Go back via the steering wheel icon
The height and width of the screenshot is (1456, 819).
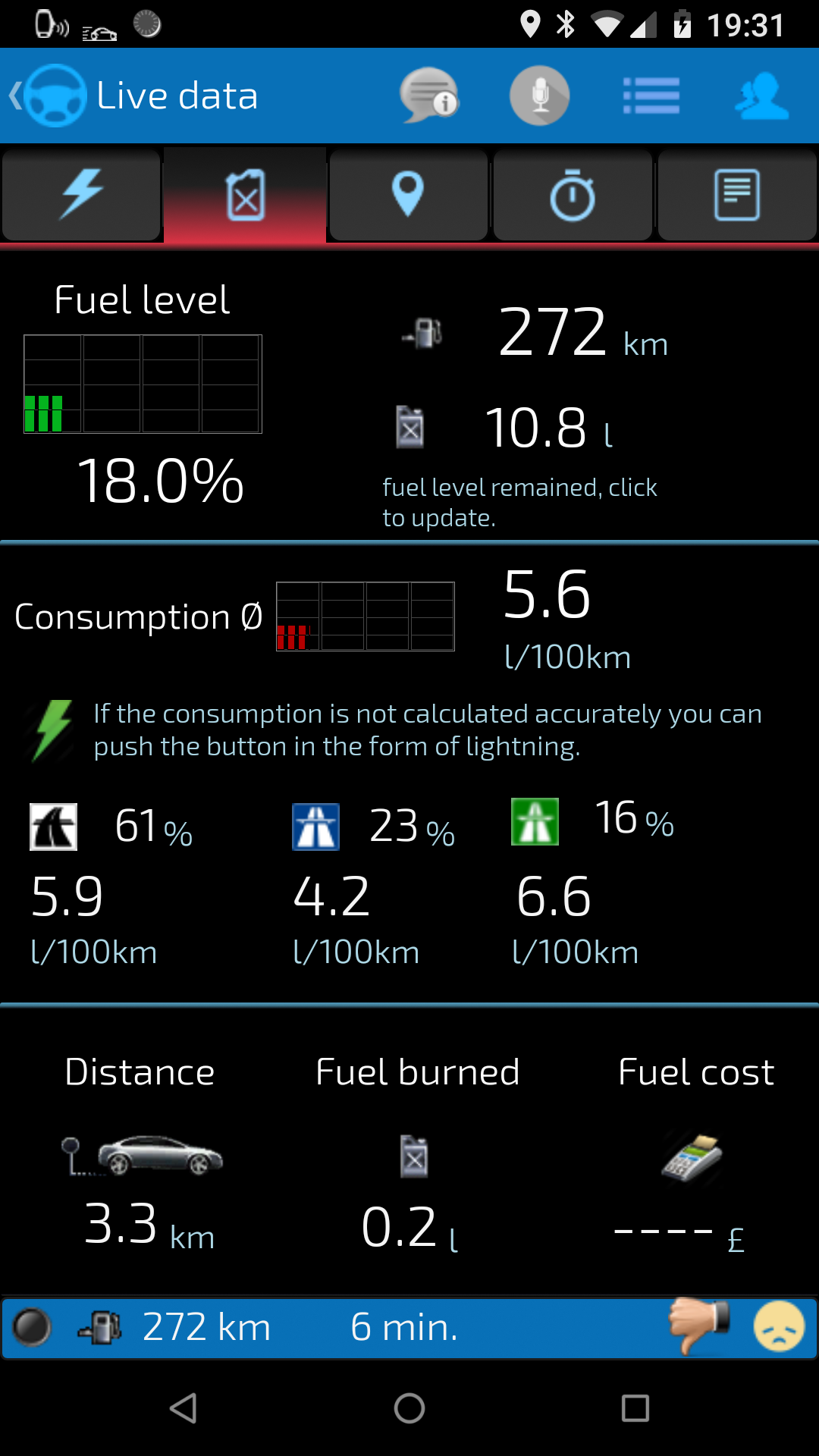click(x=53, y=96)
